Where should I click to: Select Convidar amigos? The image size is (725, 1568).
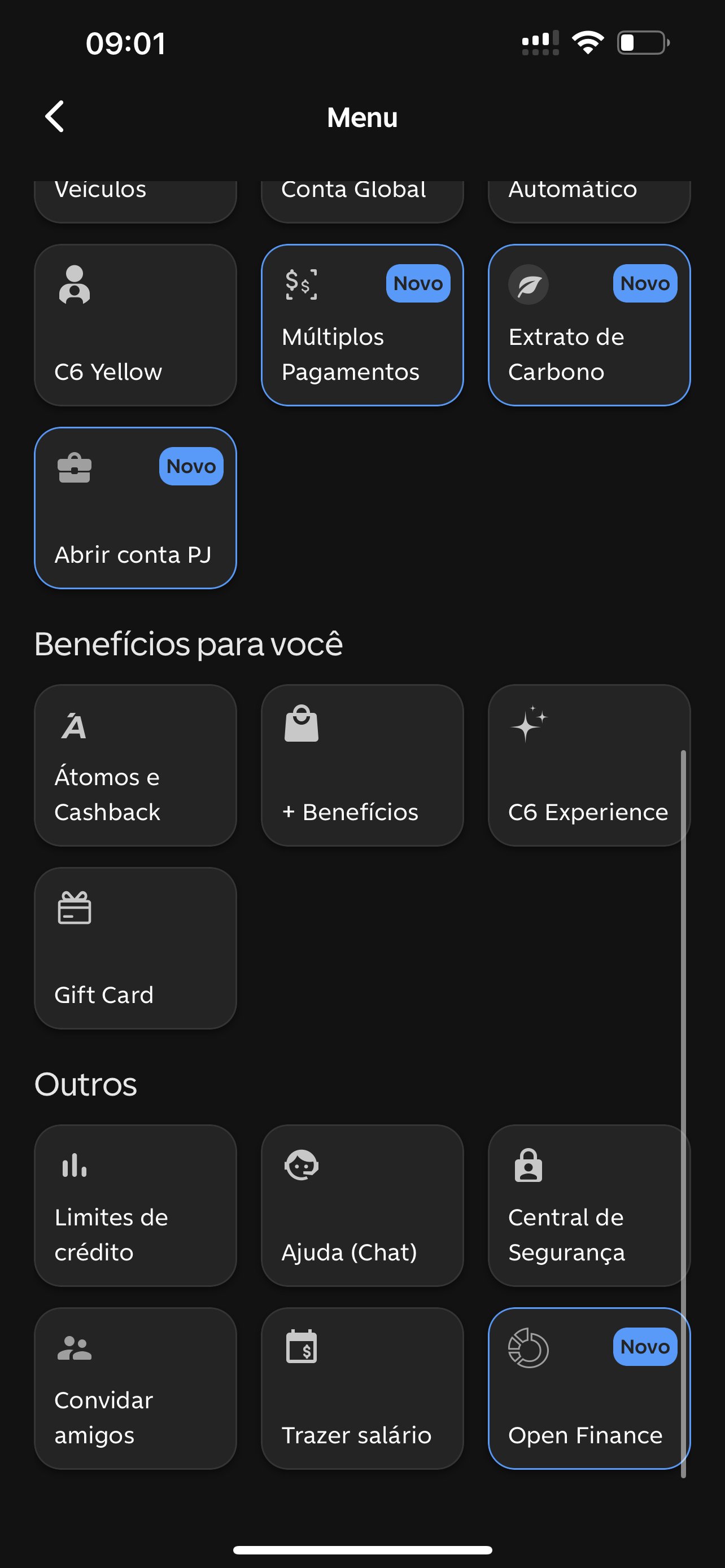tap(135, 1388)
